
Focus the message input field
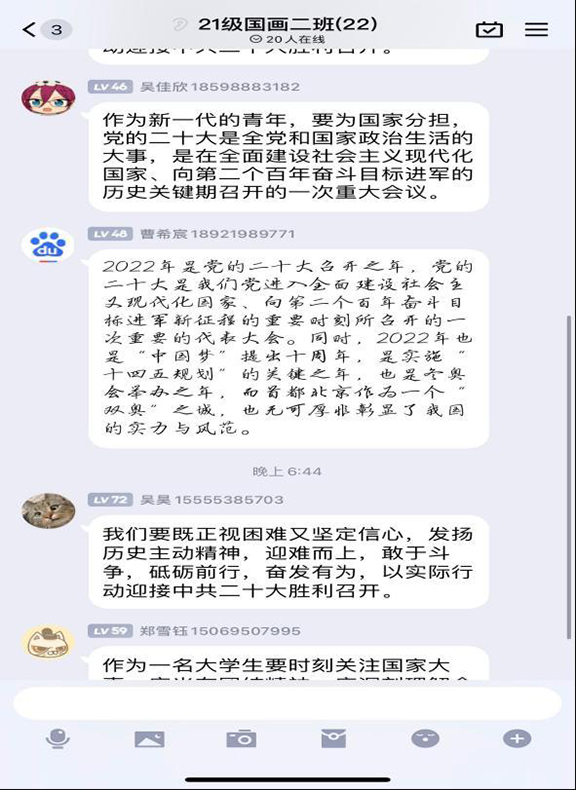coord(287,703)
